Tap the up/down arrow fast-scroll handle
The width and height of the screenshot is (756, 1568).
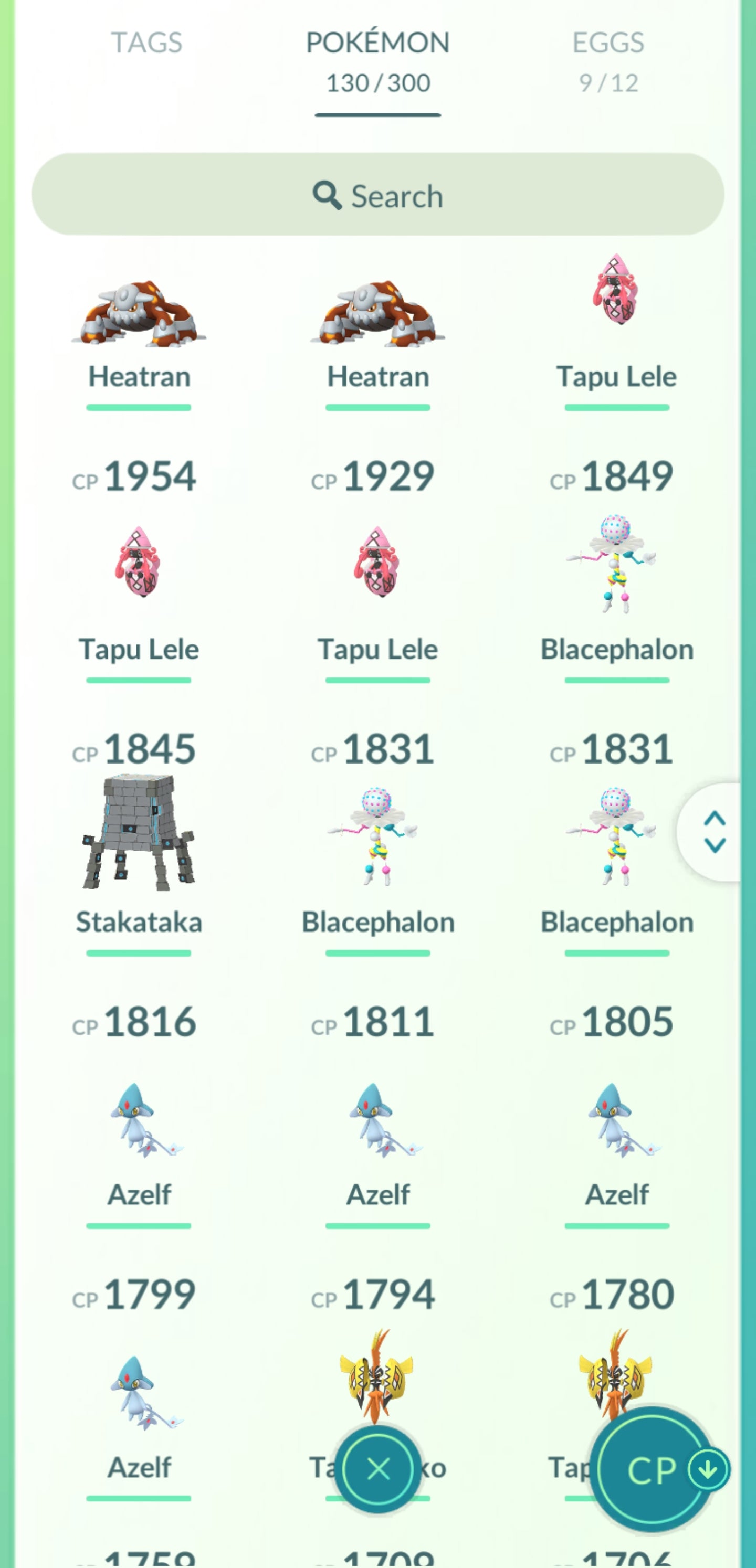[713, 831]
